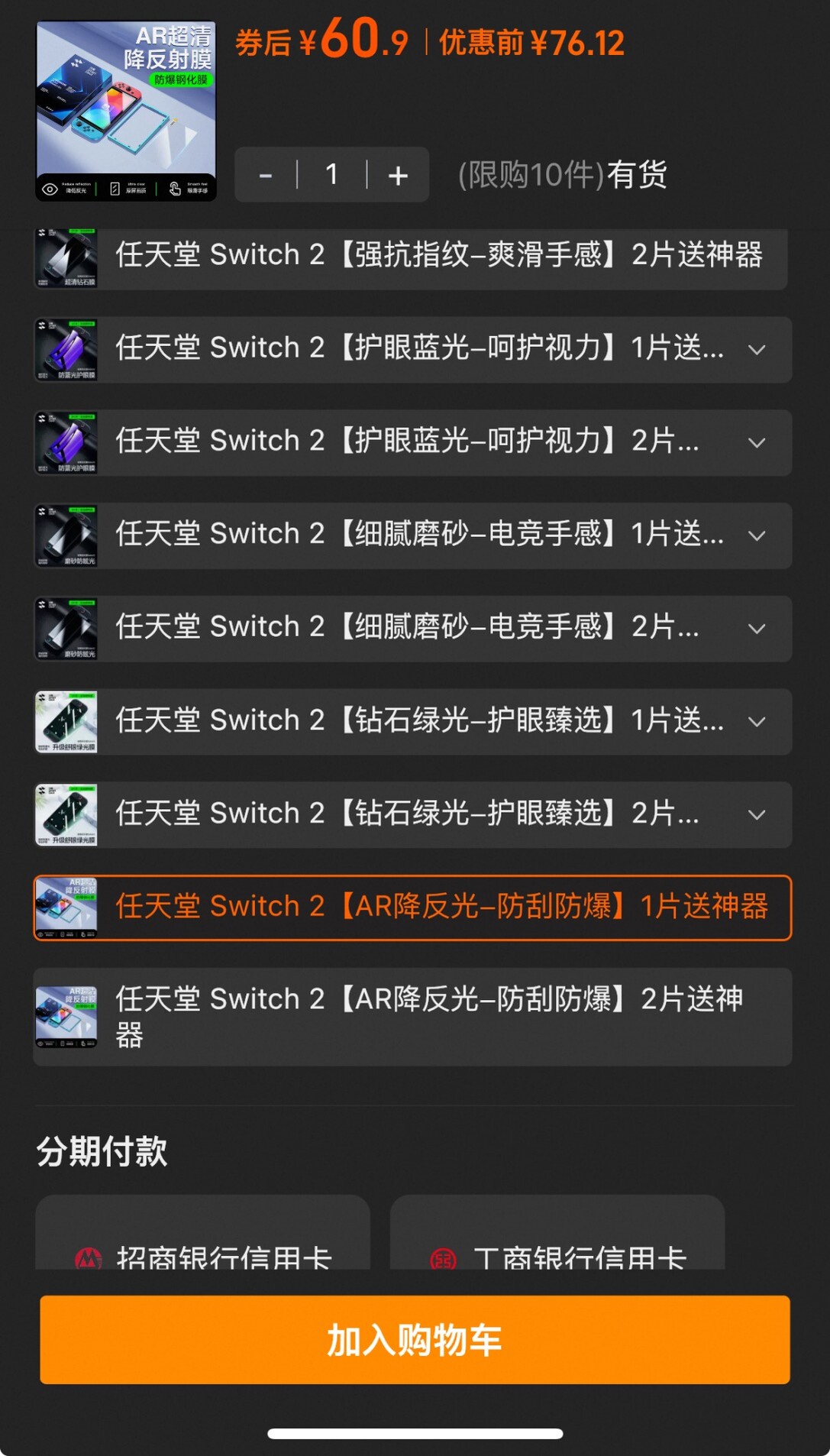Tap the selected AR降反光-防刮防爆 1片送神器 option
The image size is (830, 1456).
tap(412, 908)
